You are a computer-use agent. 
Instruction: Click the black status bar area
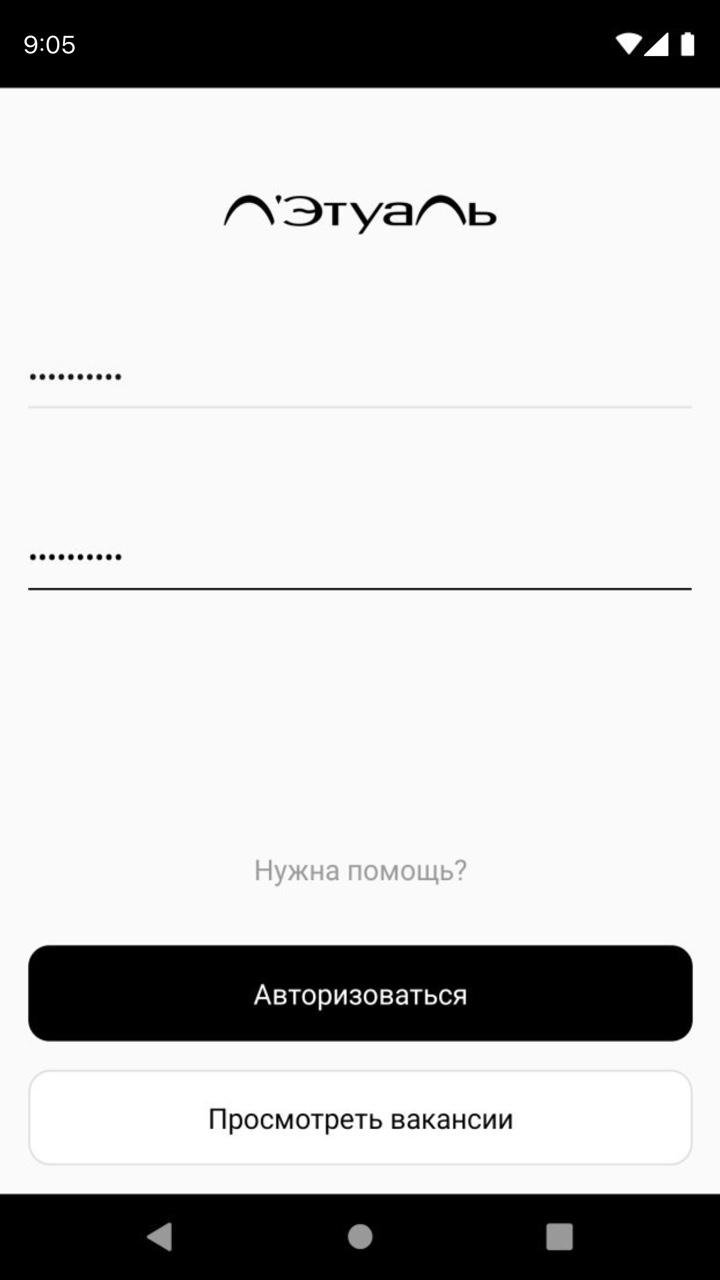point(360,44)
